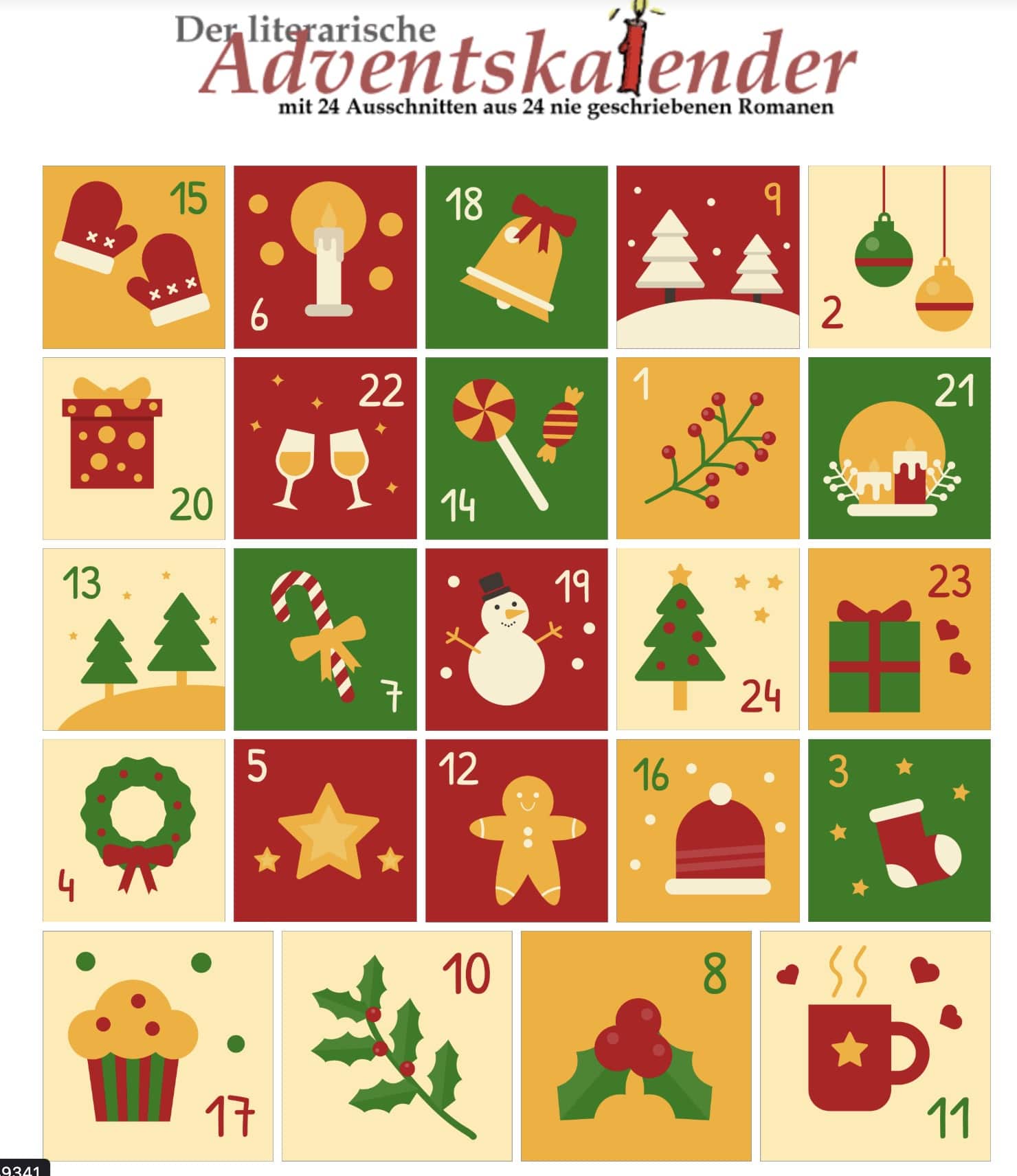The height and width of the screenshot is (1176, 1017).
Task: Open door 4 with the wreath
Action: [134, 830]
